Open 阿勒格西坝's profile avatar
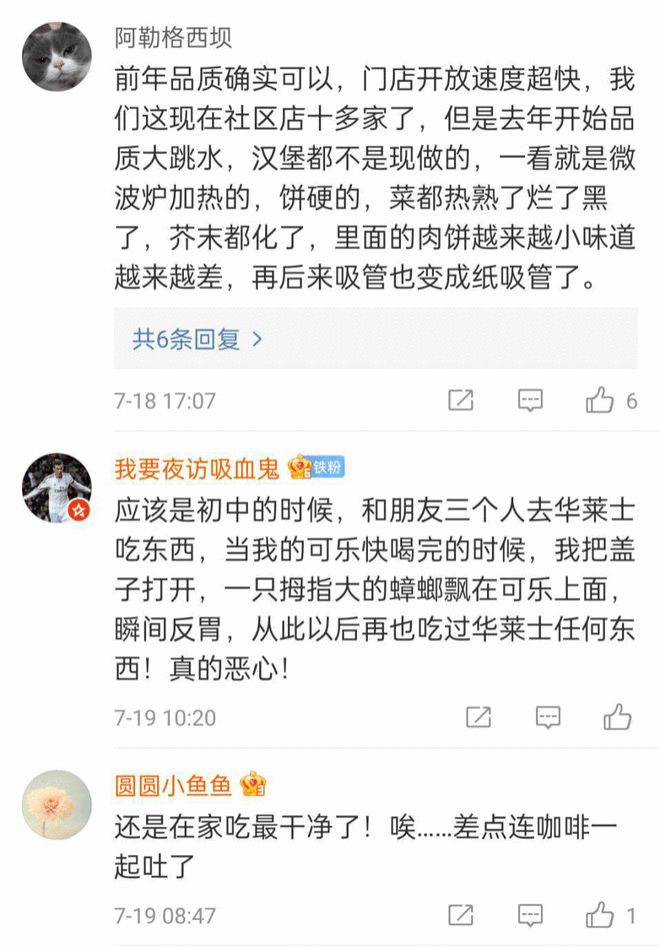Screen dimensions: 660x946 [x=57, y=57]
